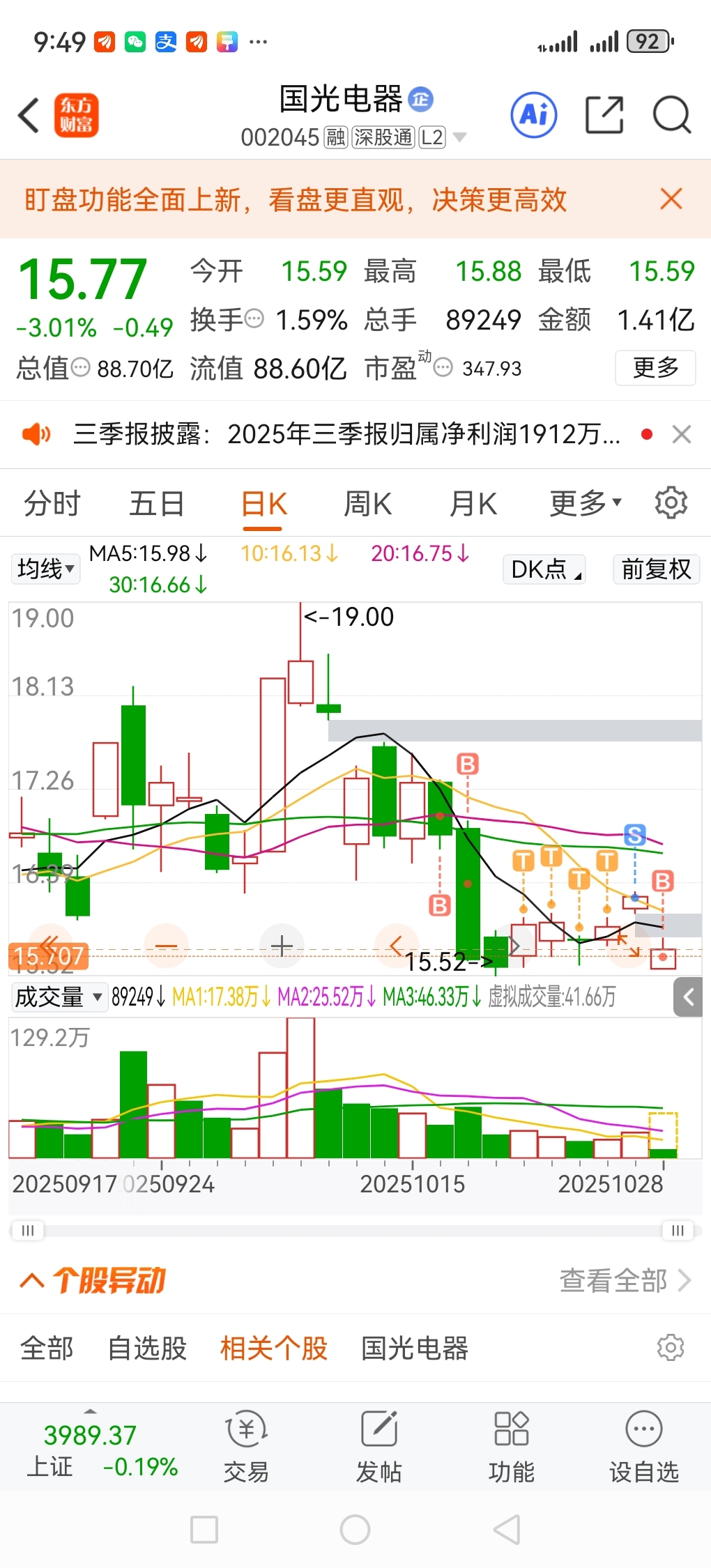Screen dimensions: 711x1568
Task: Open 交易 in the bottom bar
Action: pyautogui.click(x=246, y=1444)
